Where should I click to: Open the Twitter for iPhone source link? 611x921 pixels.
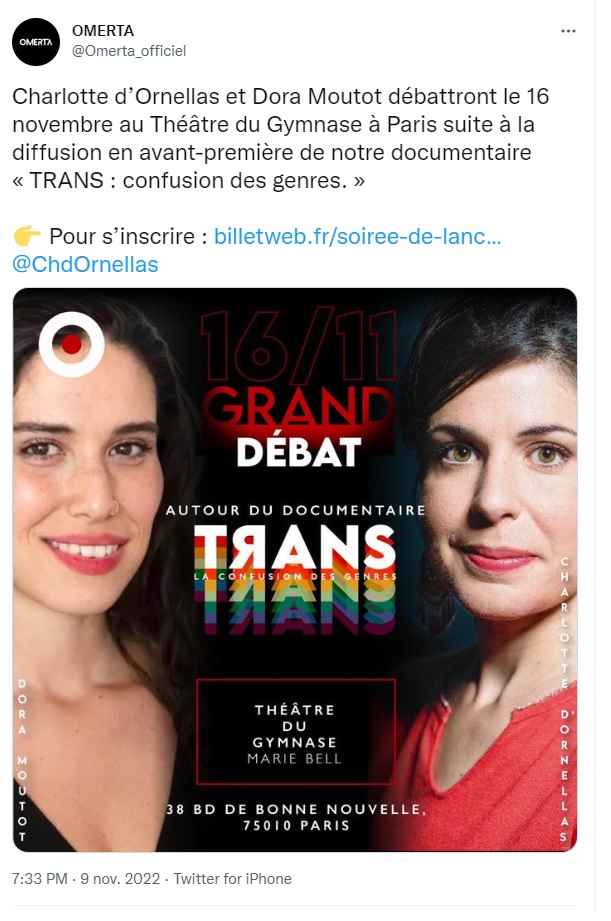(232, 879)
